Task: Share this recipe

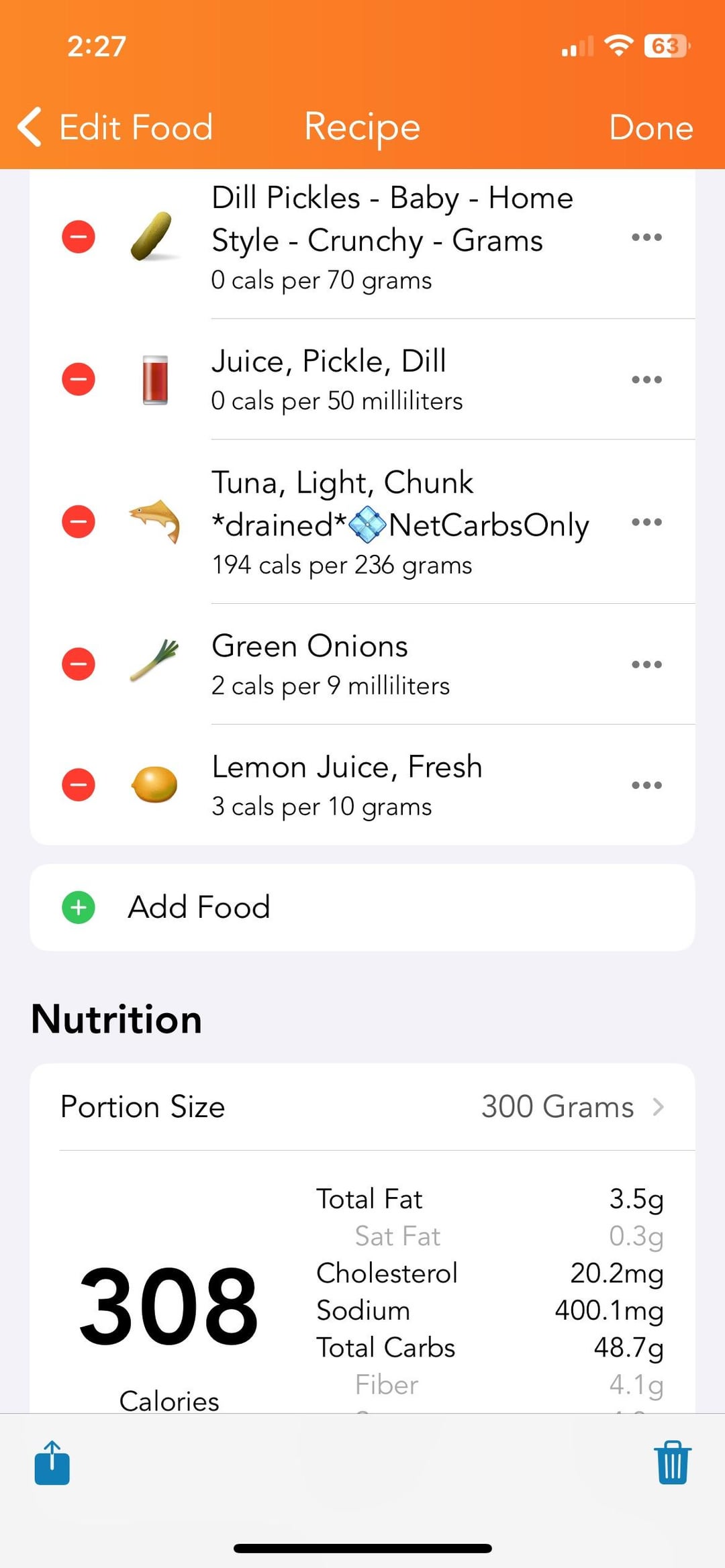Action: [52, 1463]
